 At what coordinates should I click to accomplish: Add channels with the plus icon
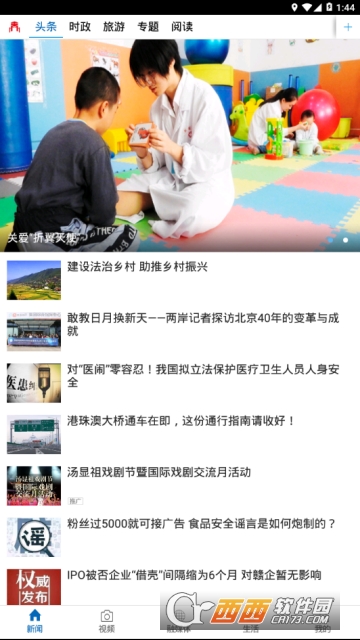tap(348, 27)
